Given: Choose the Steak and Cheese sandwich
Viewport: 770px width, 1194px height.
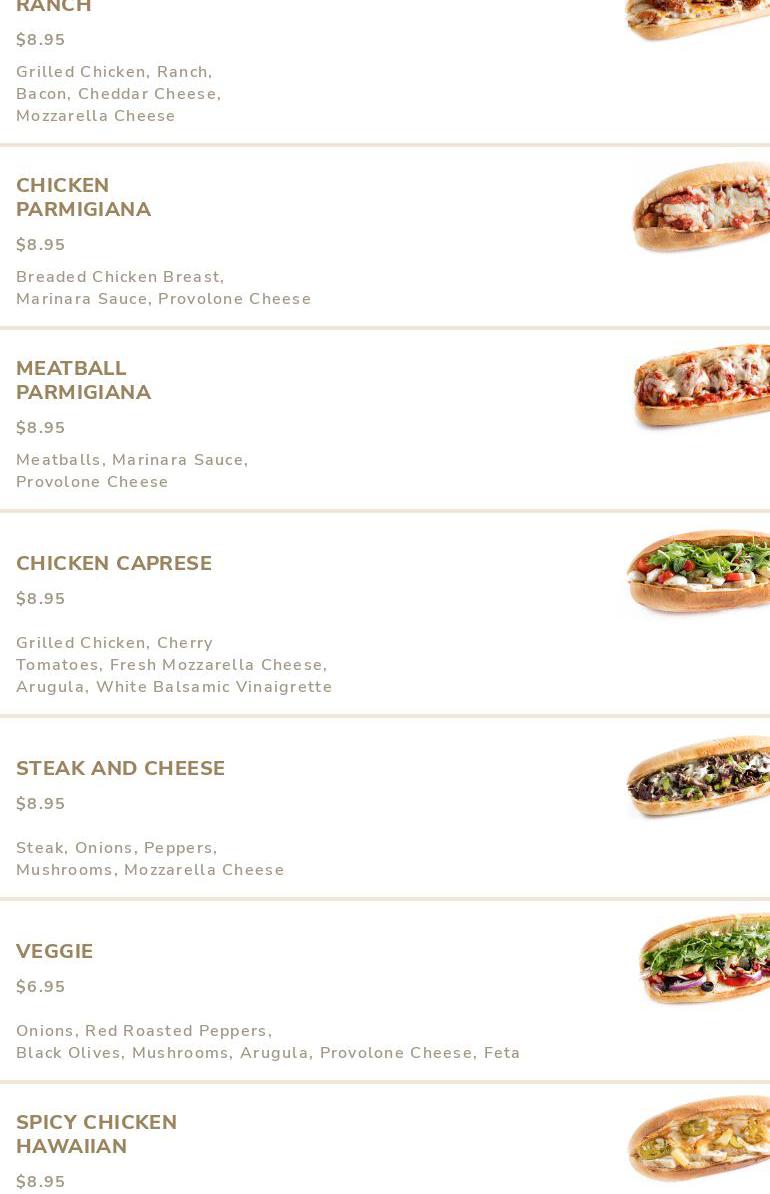Looking at the screenshot, I should click(120, 769).
